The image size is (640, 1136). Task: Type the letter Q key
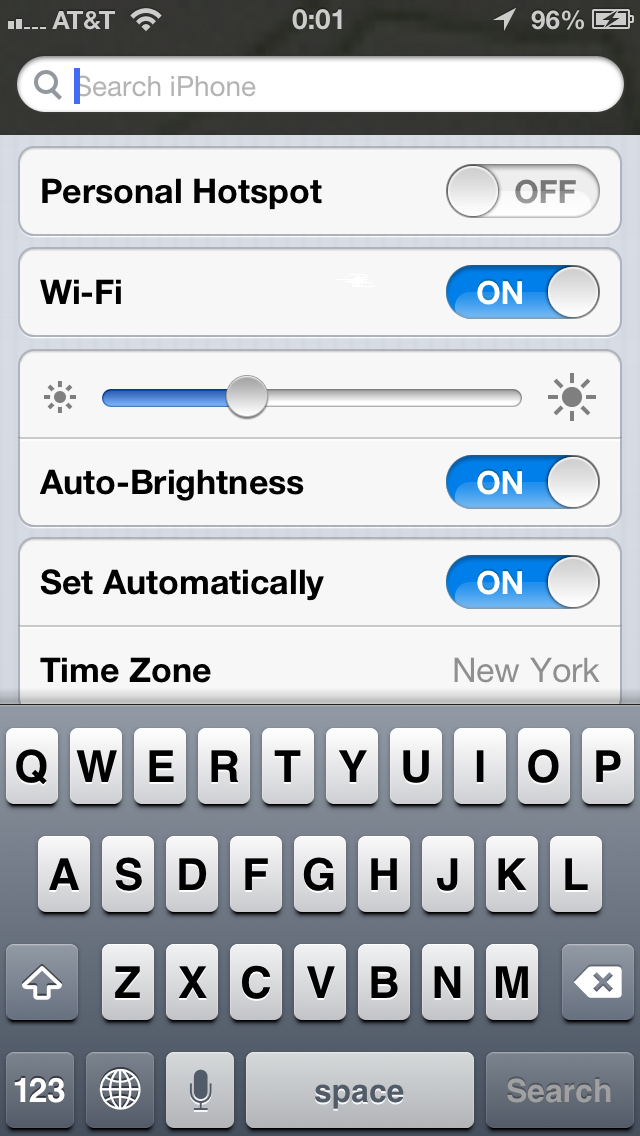(32, 767)
